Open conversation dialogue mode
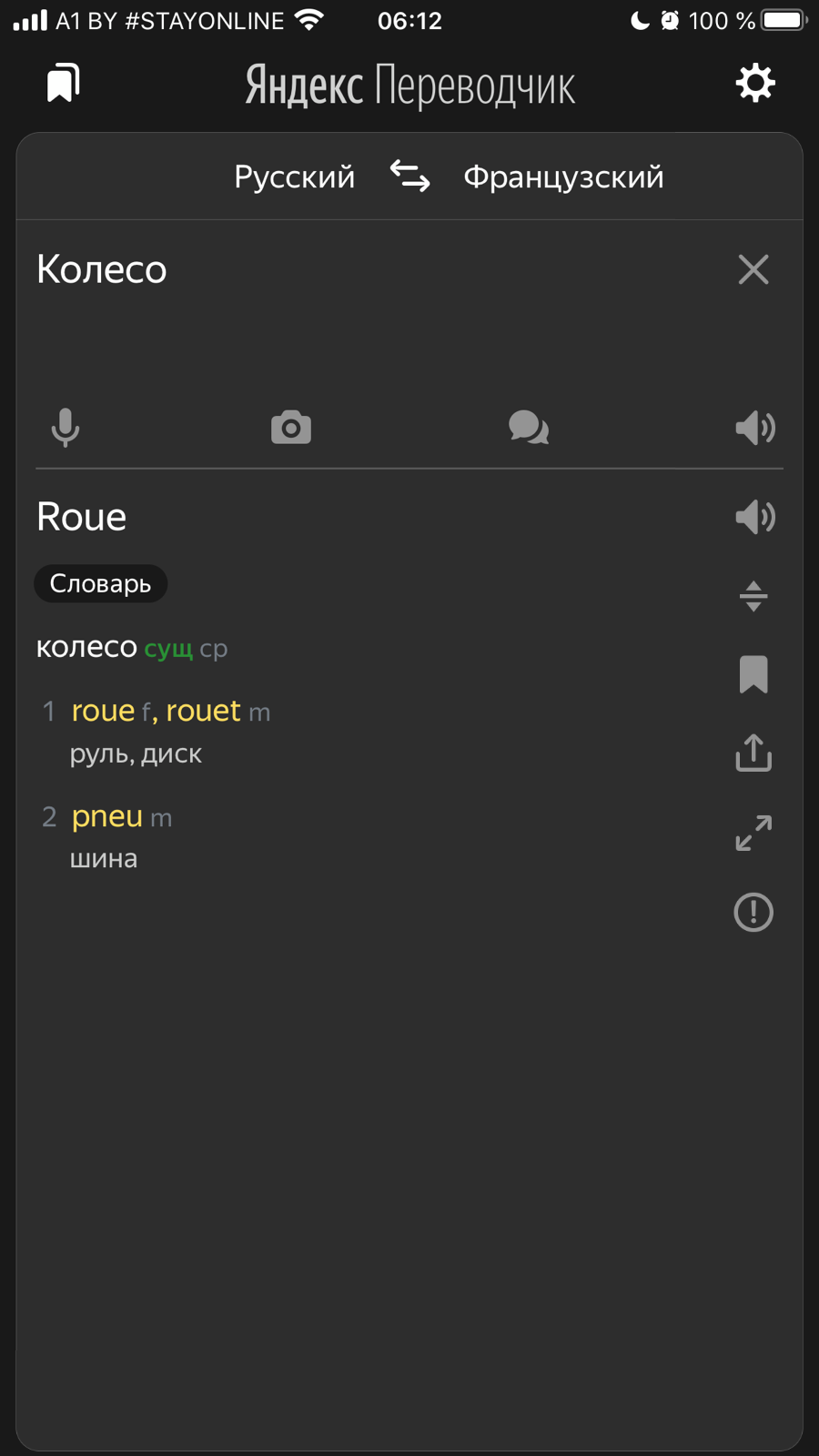The height and width of the screenshot is (1456, 819). pos(529,428)
